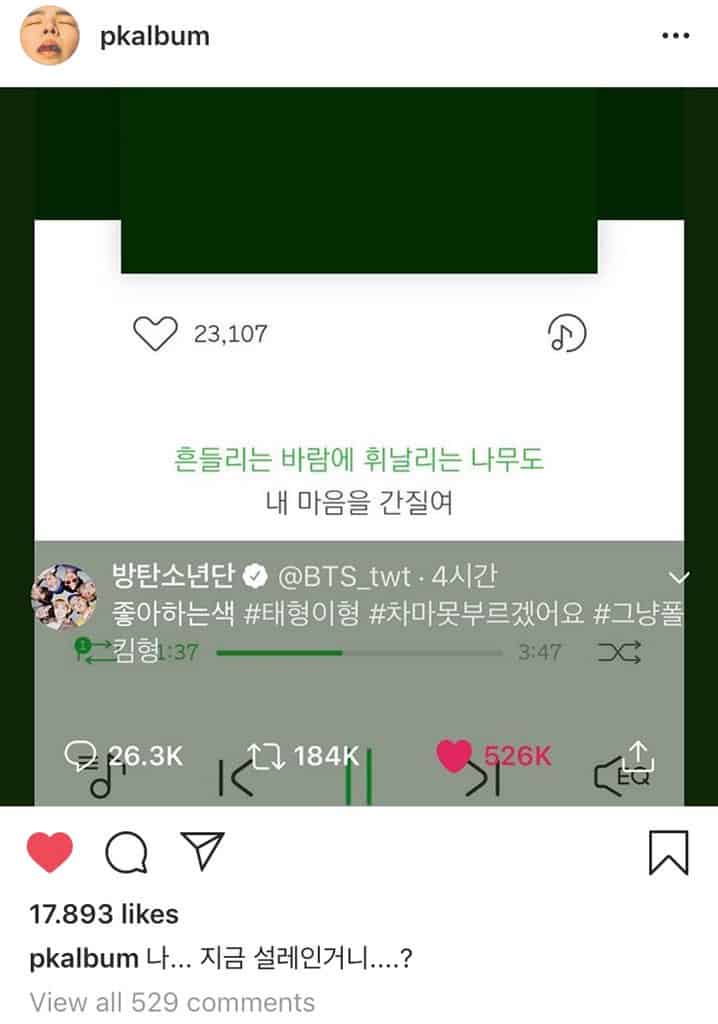Open the 17.893 likes list
Screen dimensions: 718x1024
pyautogui.click(x=104, y=914)
